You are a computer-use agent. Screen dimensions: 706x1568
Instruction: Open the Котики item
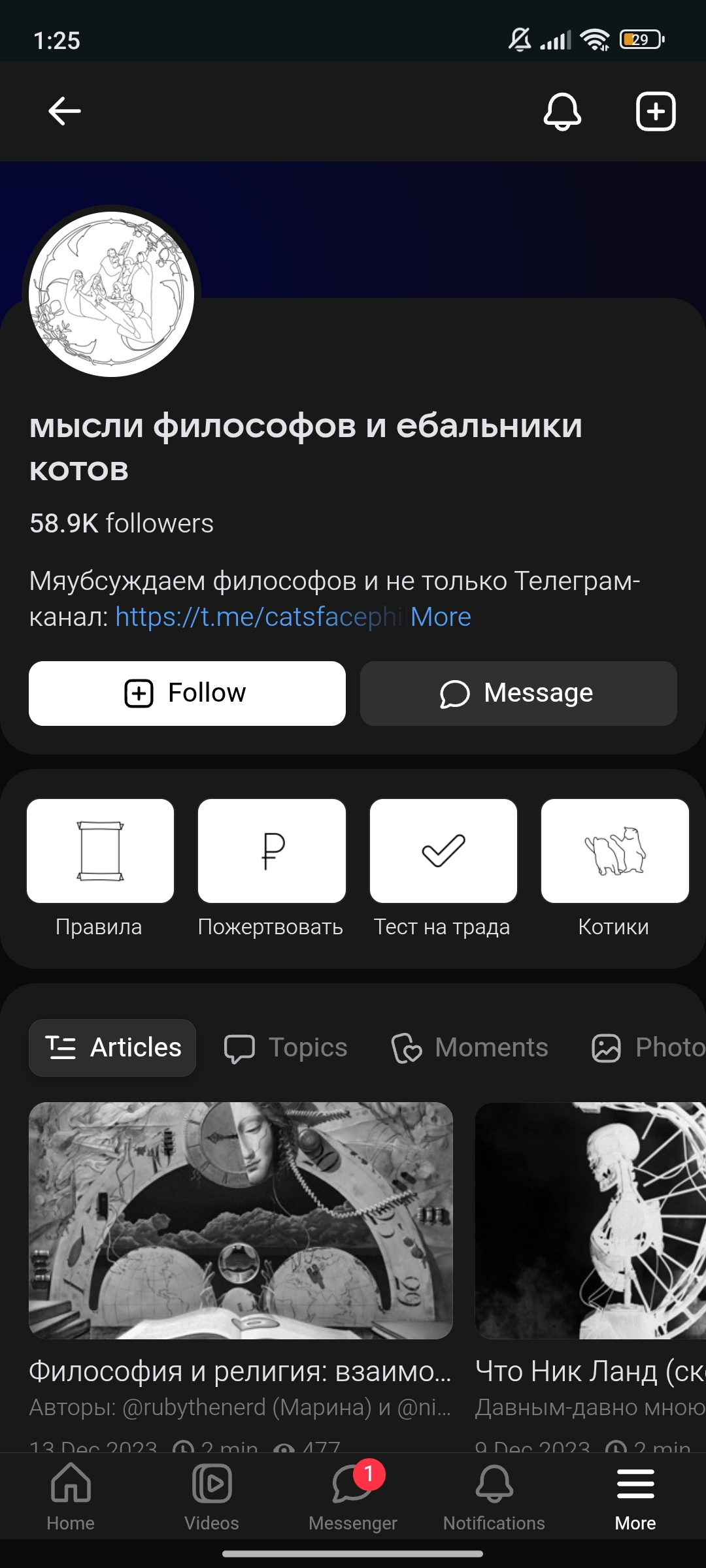(x=614, y=851)
